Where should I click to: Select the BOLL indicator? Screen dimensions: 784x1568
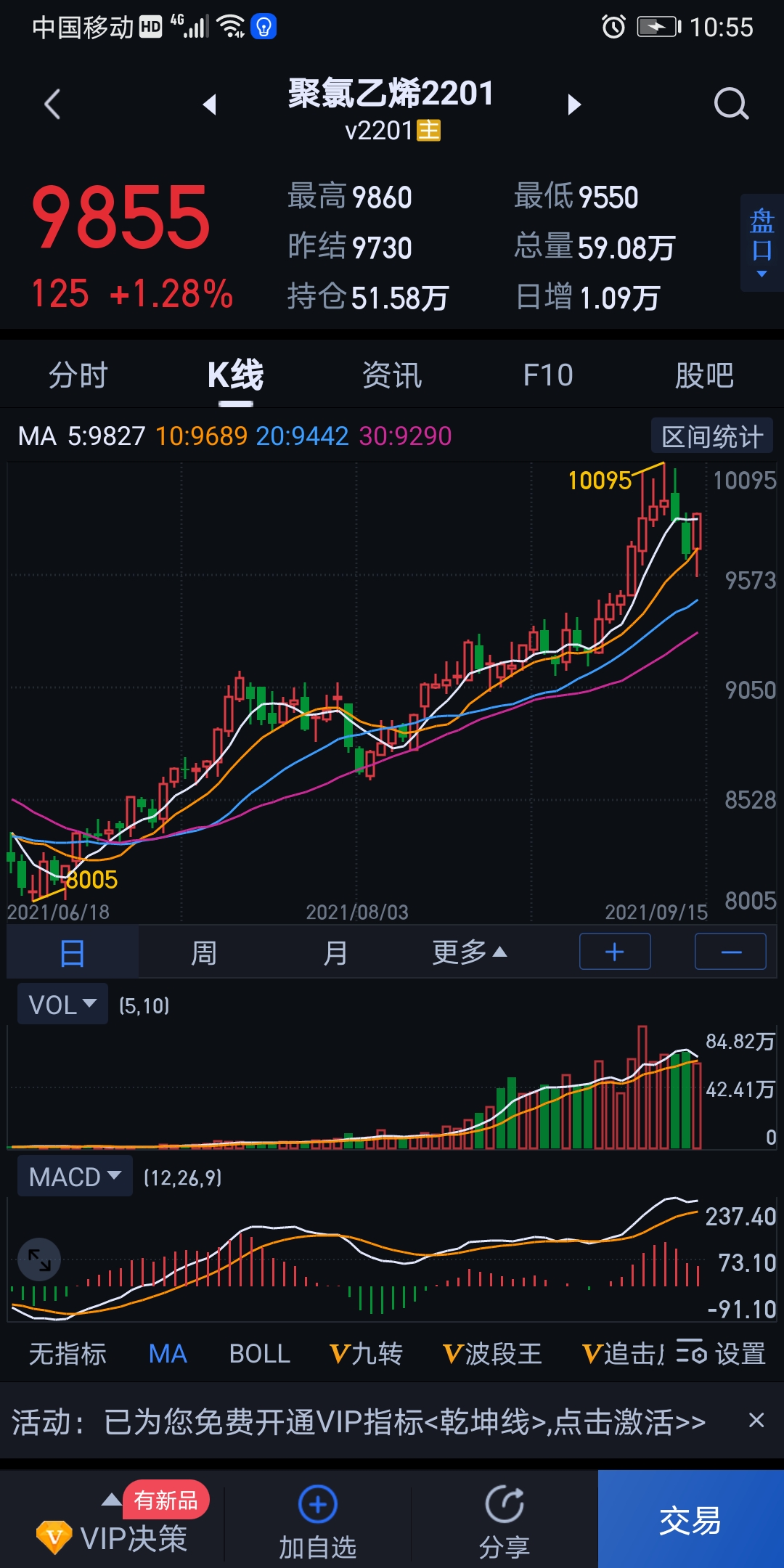[259, 1354]
